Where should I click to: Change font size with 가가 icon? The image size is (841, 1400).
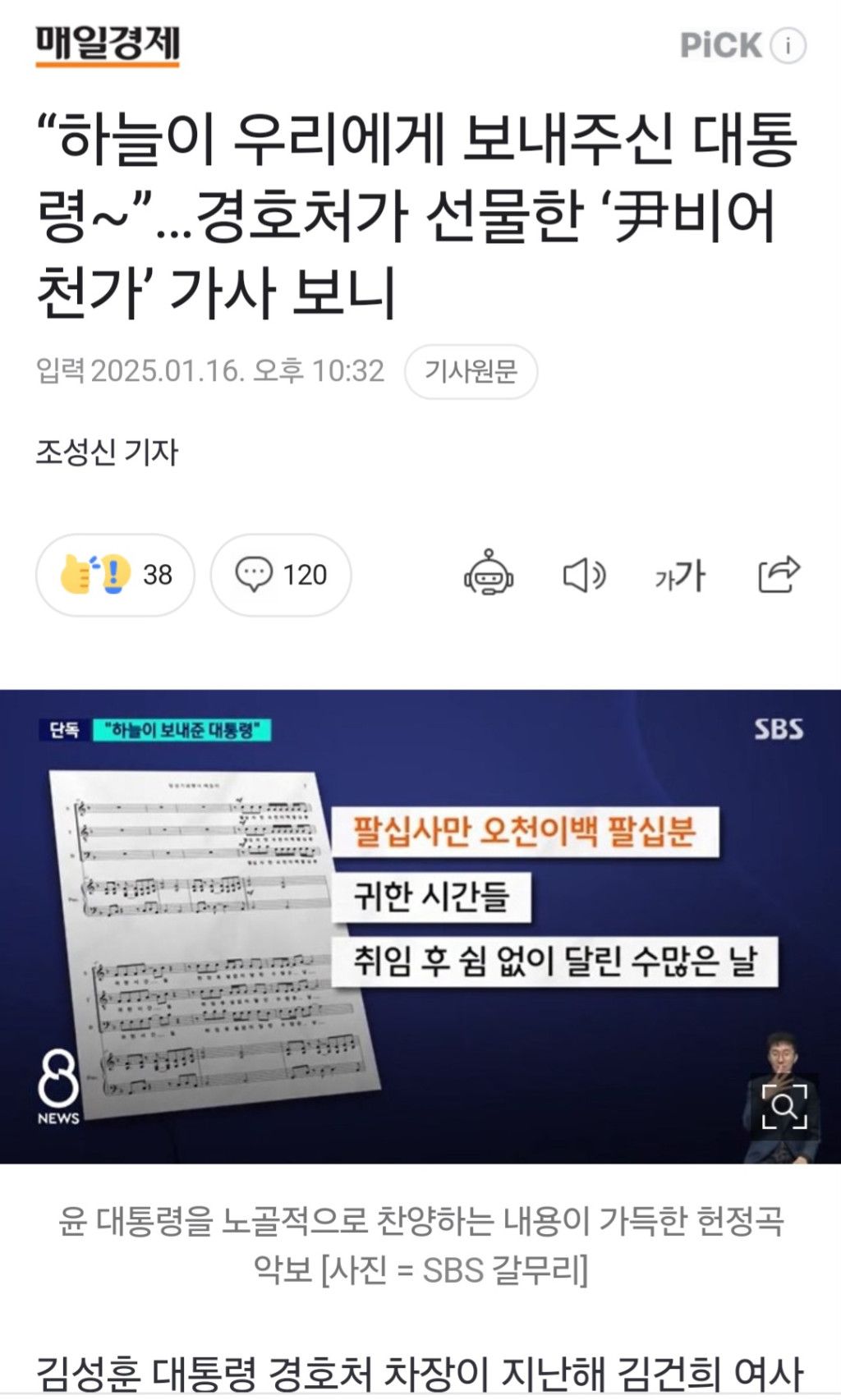680,575
